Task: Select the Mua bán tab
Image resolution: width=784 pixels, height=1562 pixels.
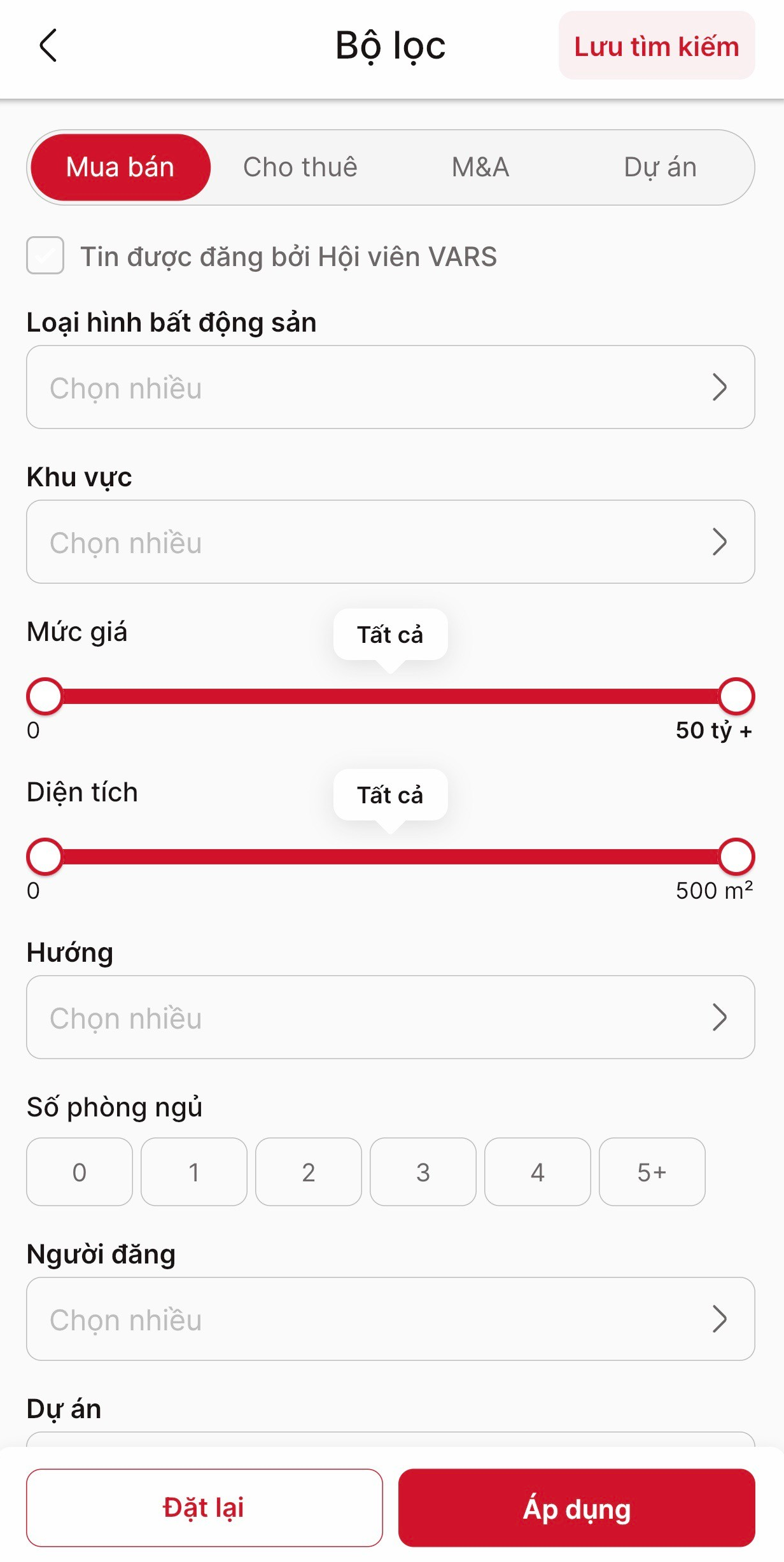Action: [120, 167]
